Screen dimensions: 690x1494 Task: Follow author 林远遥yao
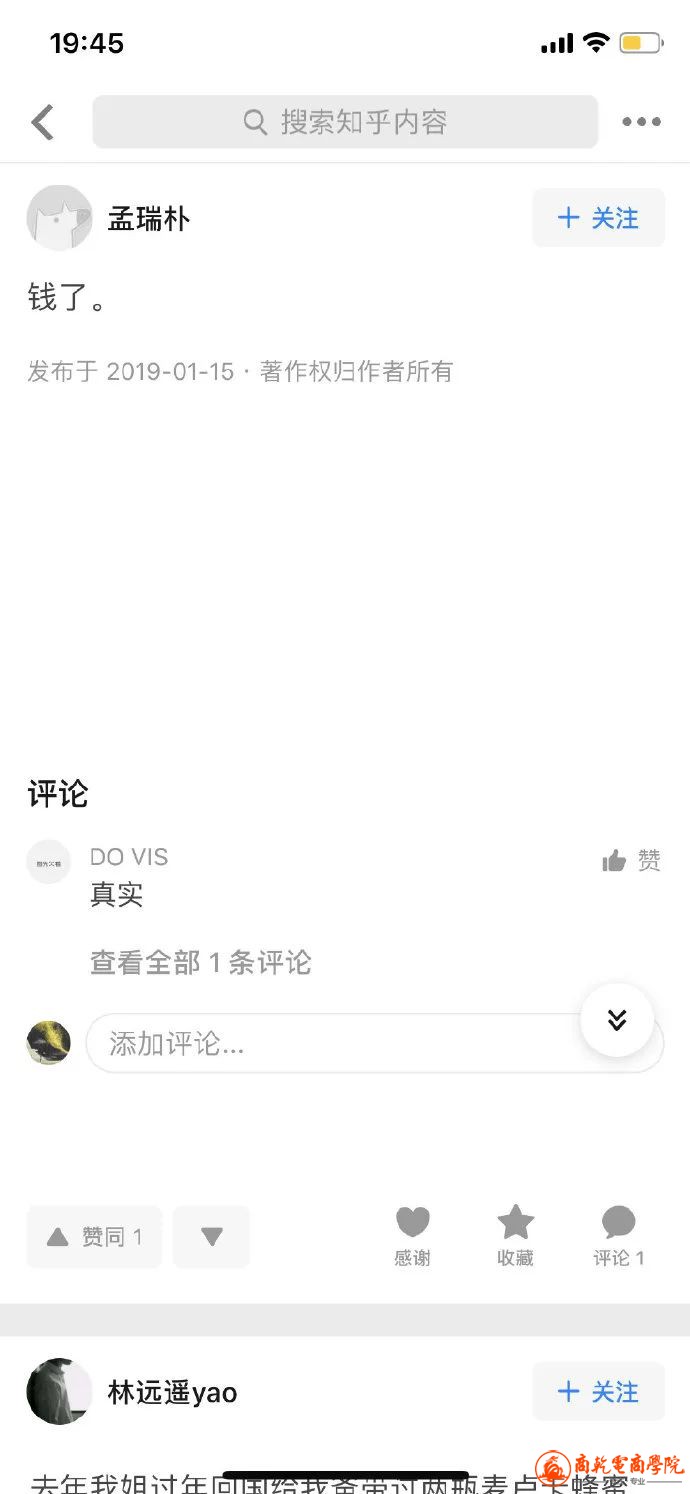pyautogui.click(x=598, y=1391)
